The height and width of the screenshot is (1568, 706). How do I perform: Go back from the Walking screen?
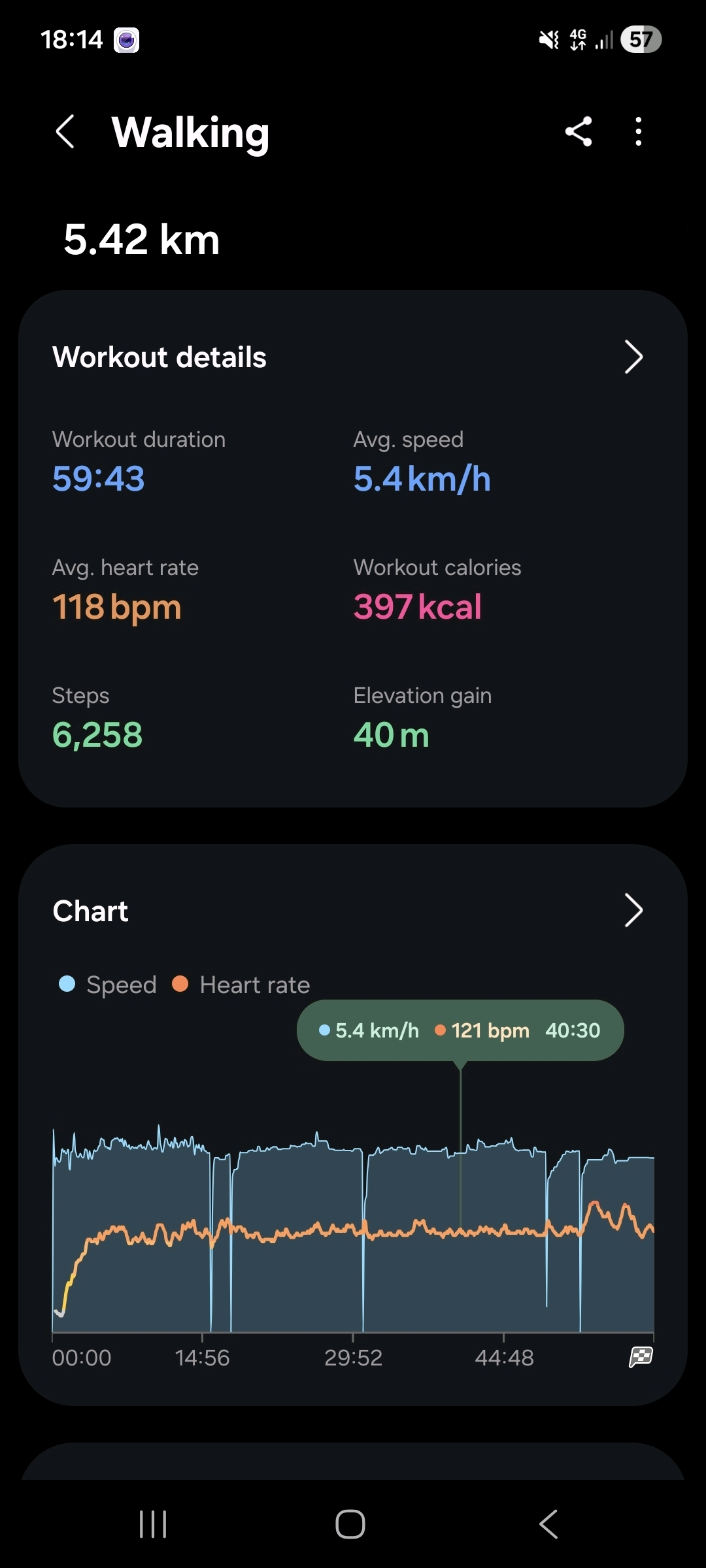coord(65,132)
